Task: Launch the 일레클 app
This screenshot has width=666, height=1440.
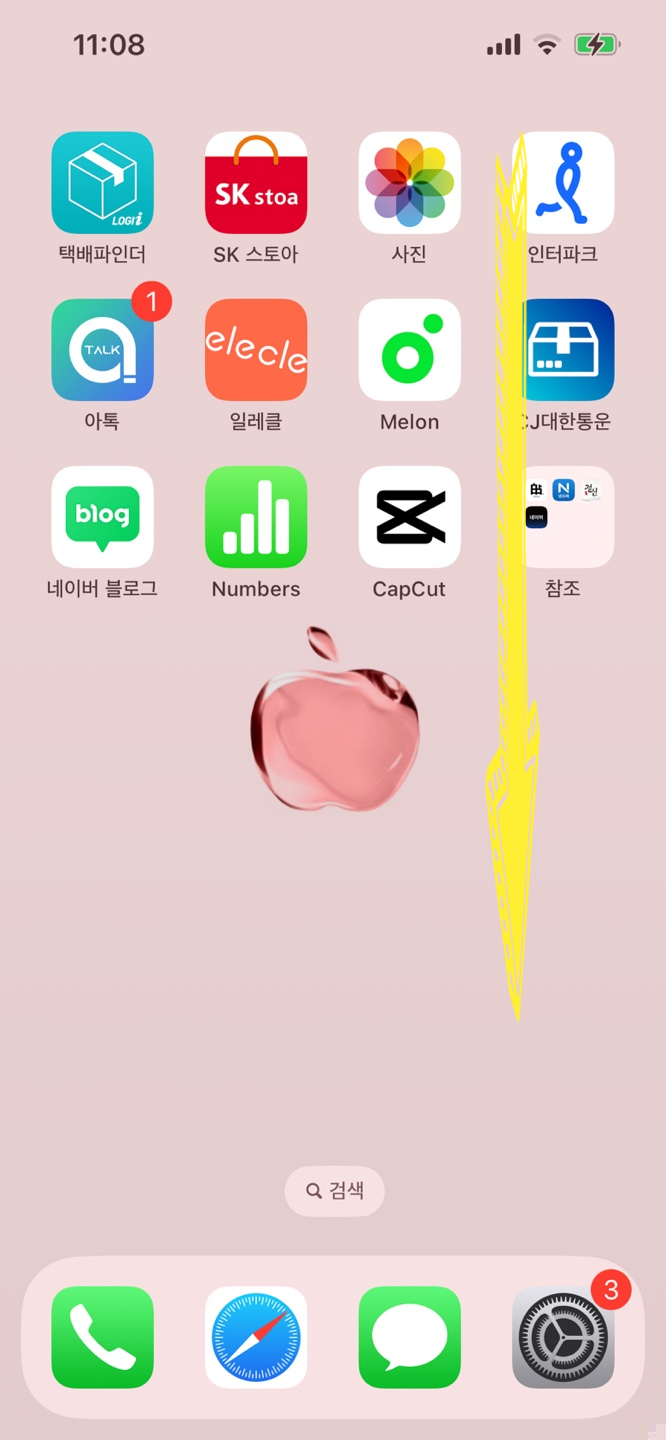Action: coord(256,350)
